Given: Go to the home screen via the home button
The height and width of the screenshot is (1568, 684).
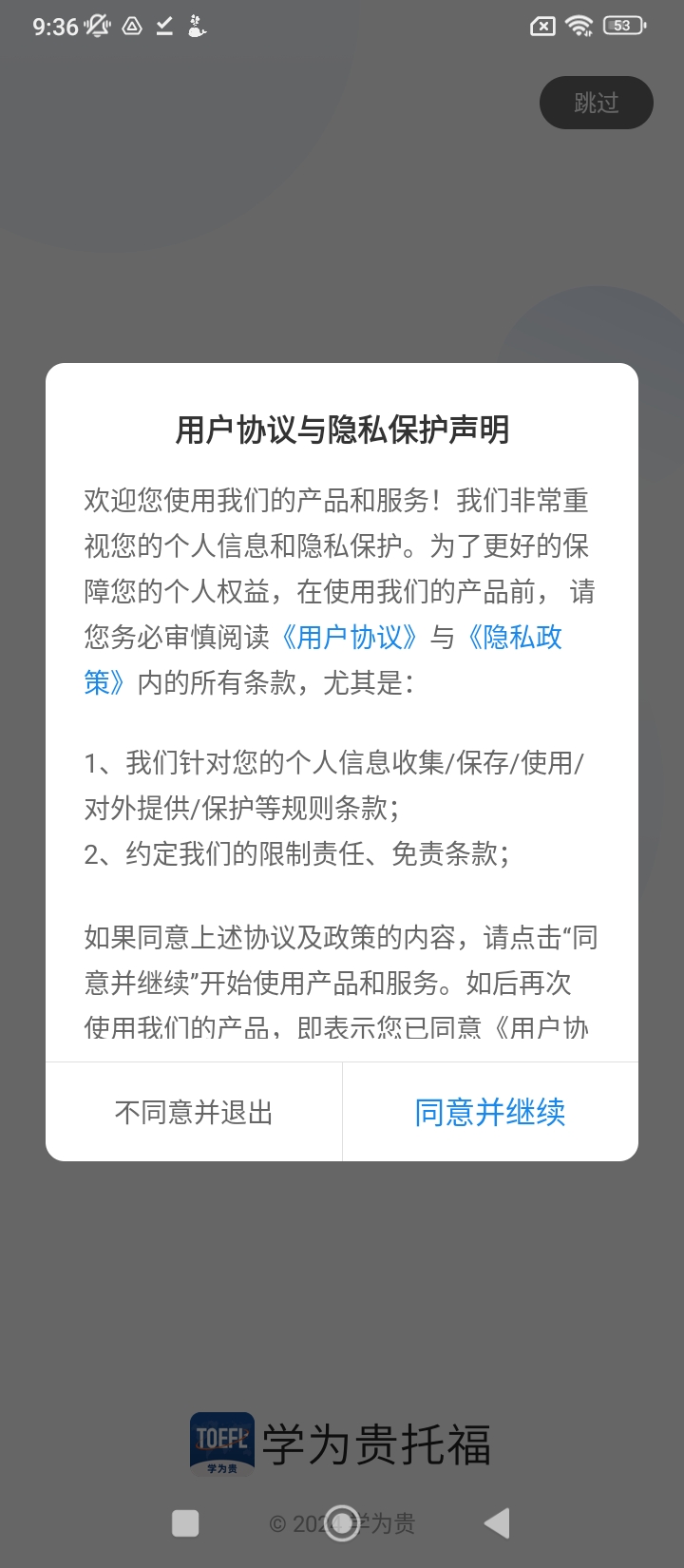Looking at the screenshot, I should 342,1522.
